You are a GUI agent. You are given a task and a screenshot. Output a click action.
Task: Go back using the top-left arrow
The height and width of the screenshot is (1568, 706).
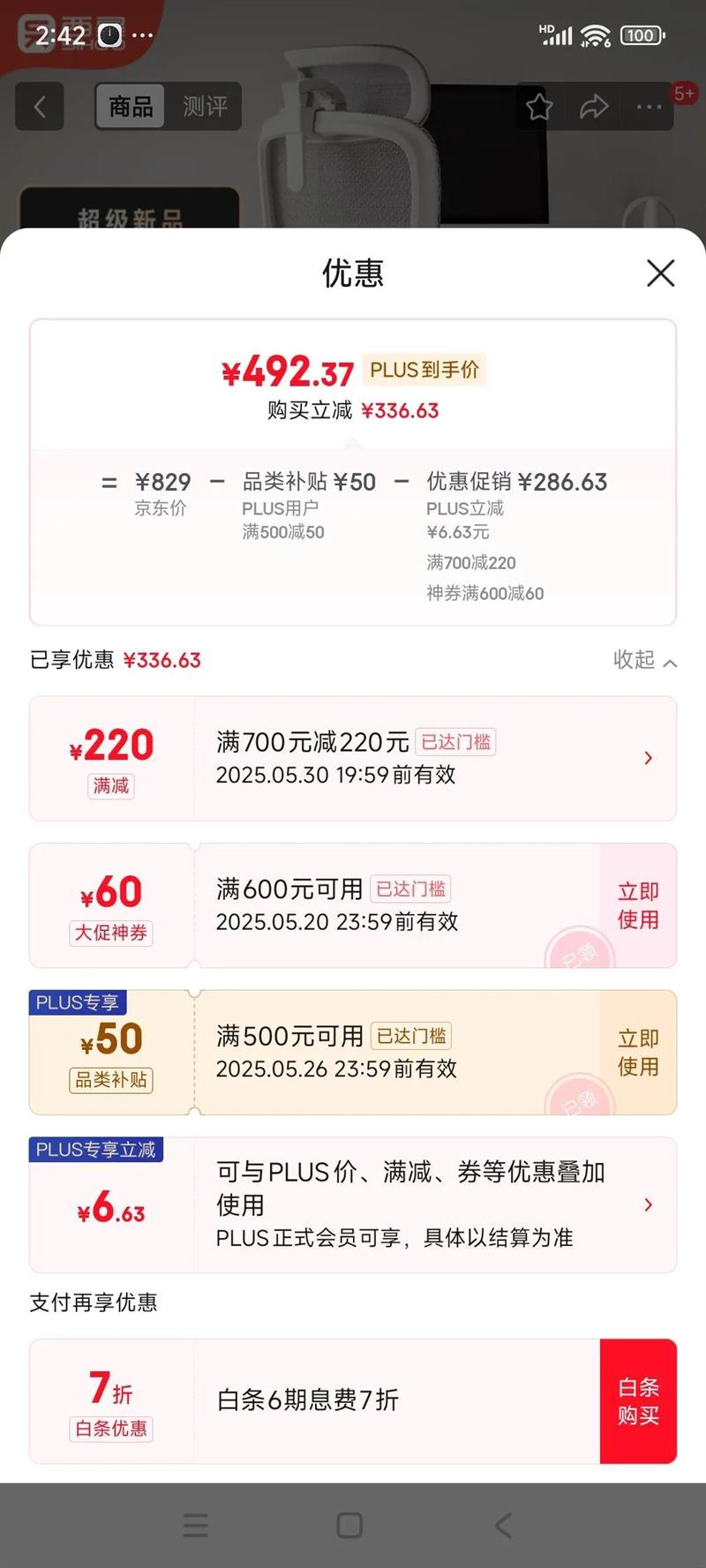(40, 107)
